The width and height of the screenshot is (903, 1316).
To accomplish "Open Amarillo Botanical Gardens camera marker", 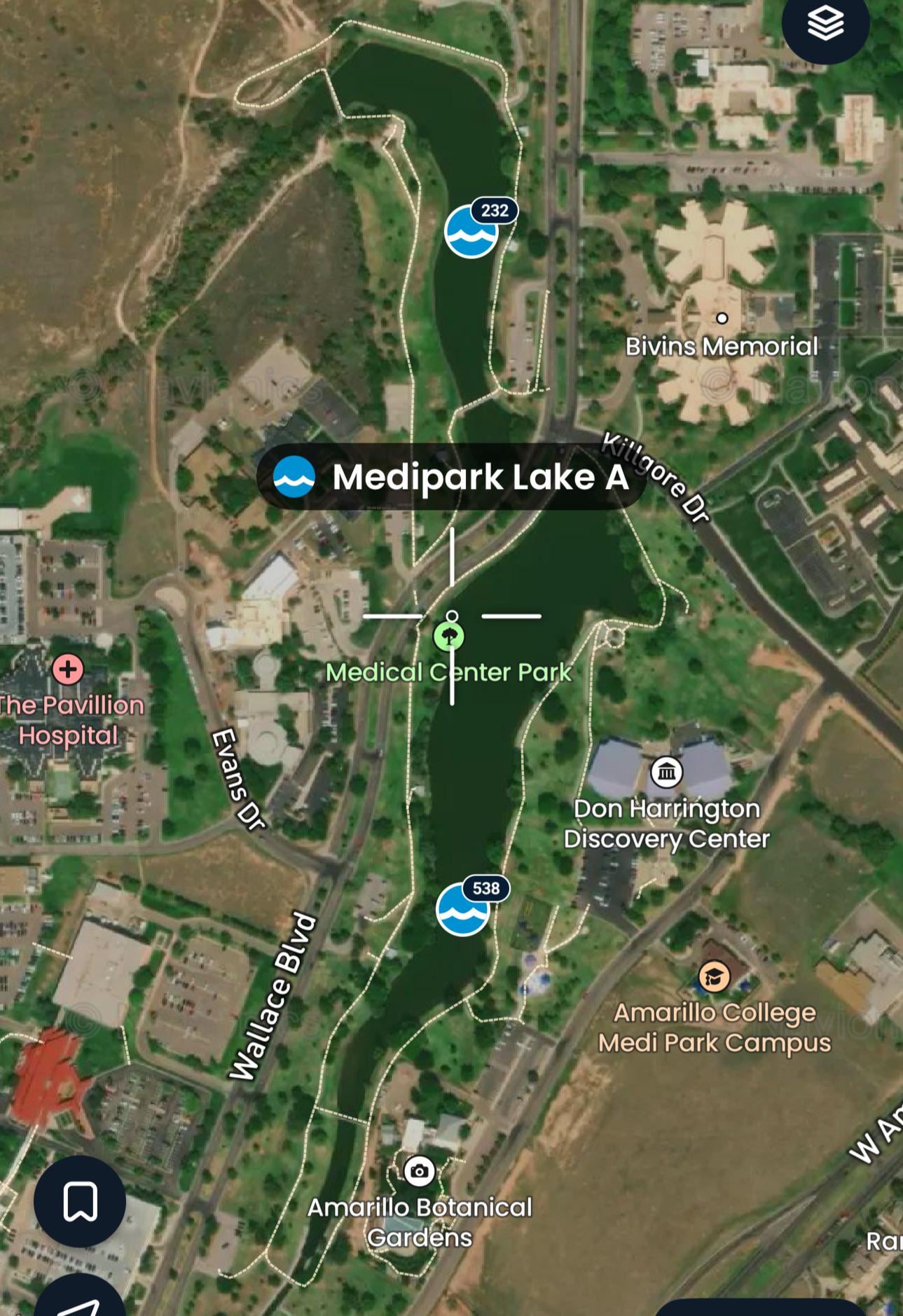I will (419, 1170).
